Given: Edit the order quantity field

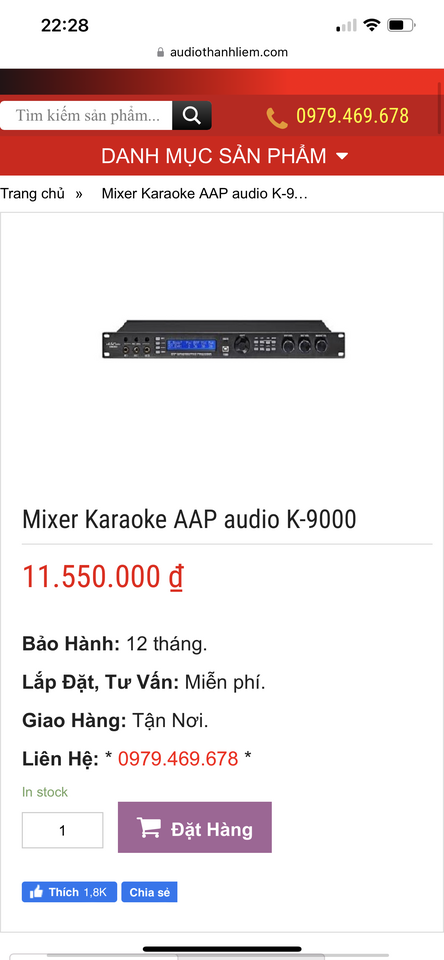Looking at the screenshot, I should click(62, 830).
